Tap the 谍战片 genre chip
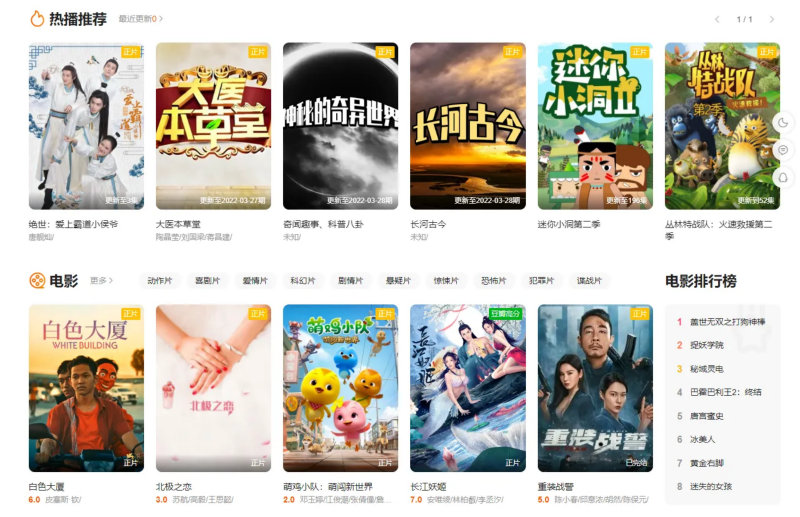The image size is (800, 517). coord(590,281)
